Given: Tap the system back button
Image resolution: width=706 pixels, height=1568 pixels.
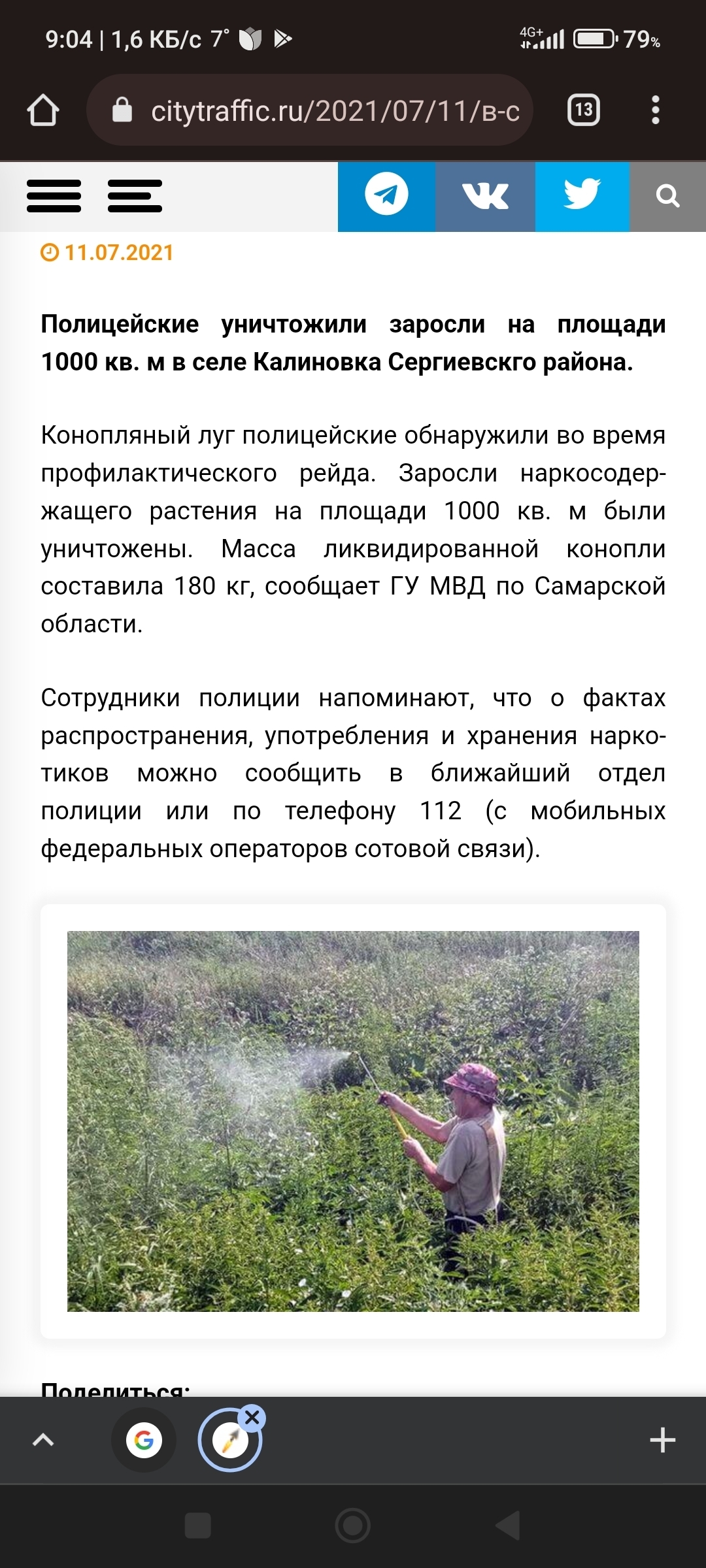Looking at the screenshot, I should click(x=509, y=1526).
